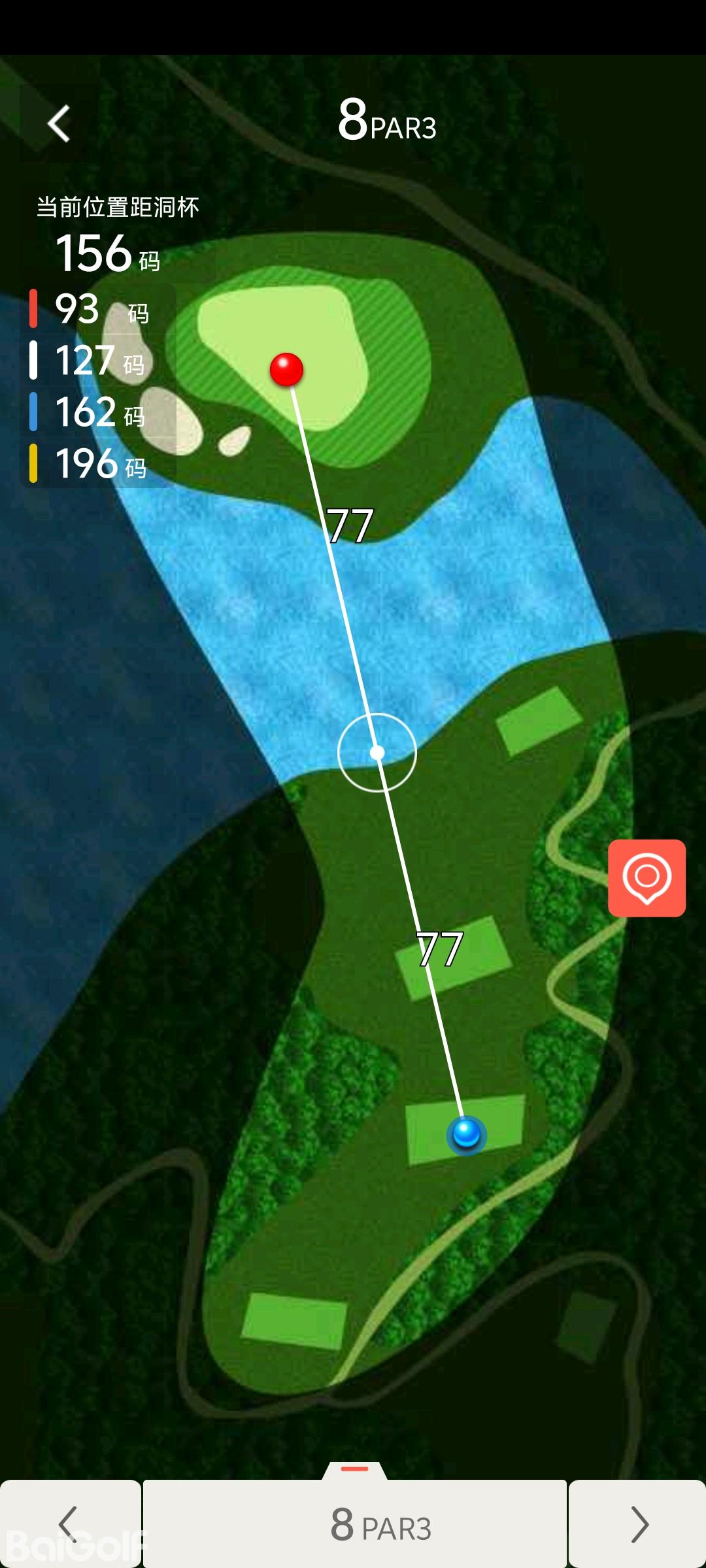Go to the previous hole
Viewport: 706px width, 1568px height.
(69, 1524)
